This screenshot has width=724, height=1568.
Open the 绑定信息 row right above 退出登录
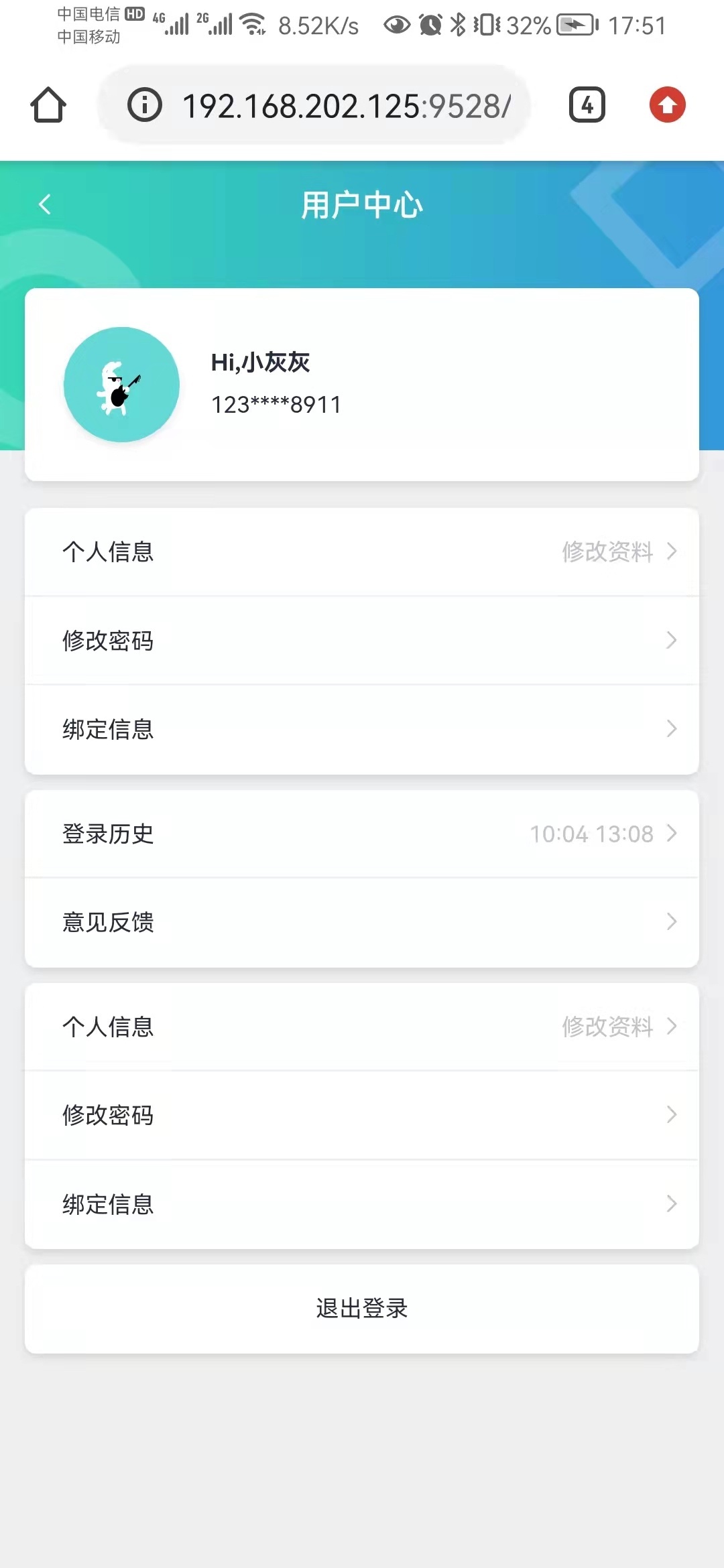coord(362,1204)
